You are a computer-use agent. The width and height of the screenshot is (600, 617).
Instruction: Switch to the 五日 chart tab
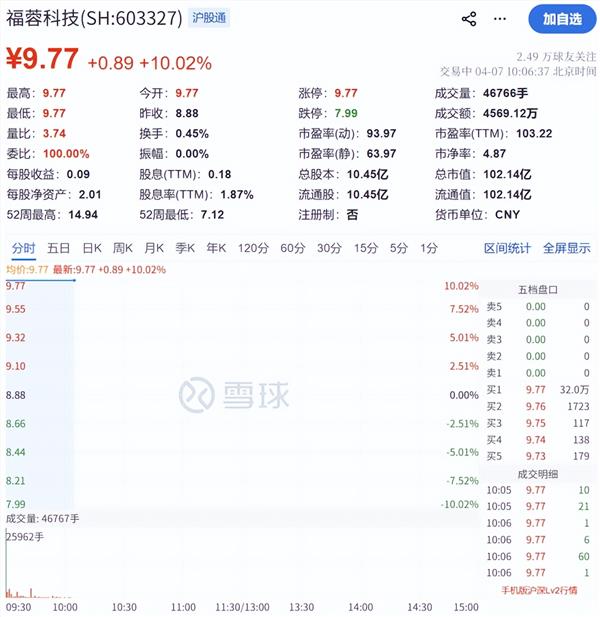point(58,248)
